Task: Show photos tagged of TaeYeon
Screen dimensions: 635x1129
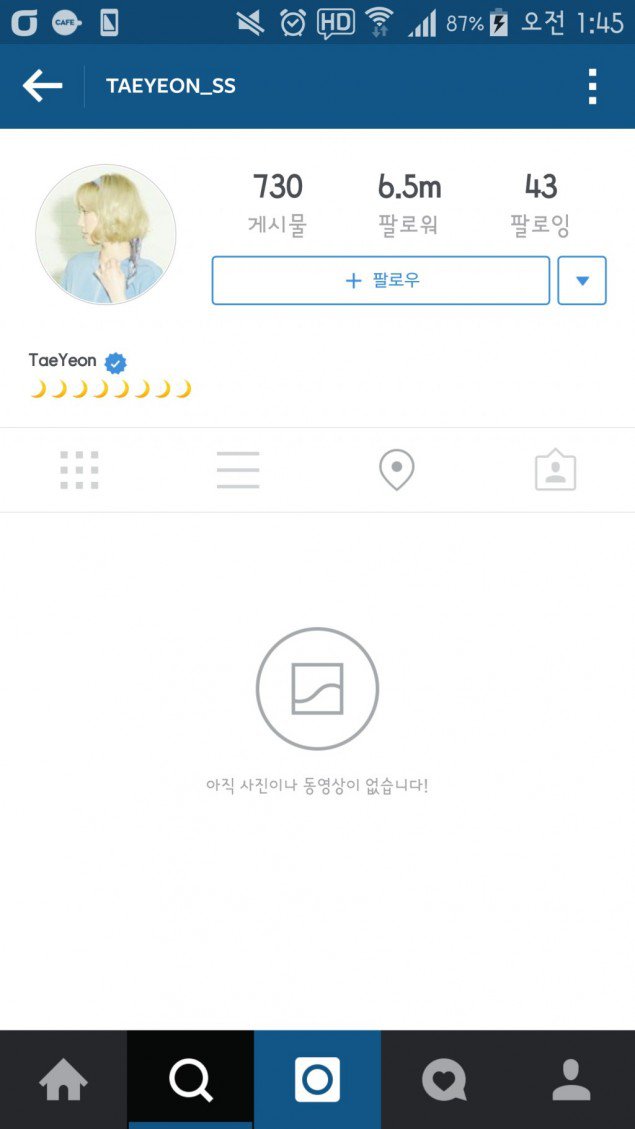Action: click(555, 470)
